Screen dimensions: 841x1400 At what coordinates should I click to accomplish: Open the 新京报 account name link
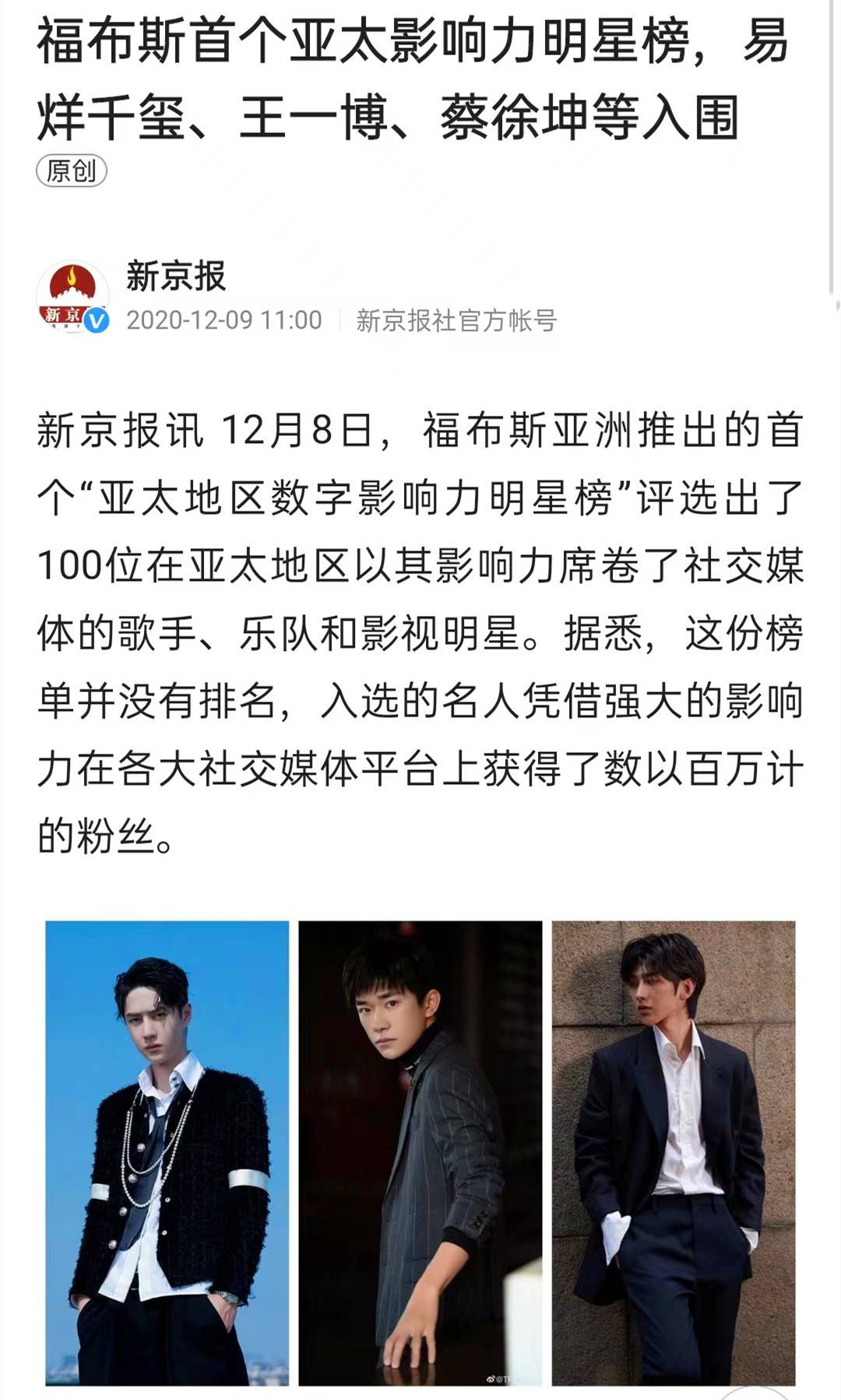point(176,276)
